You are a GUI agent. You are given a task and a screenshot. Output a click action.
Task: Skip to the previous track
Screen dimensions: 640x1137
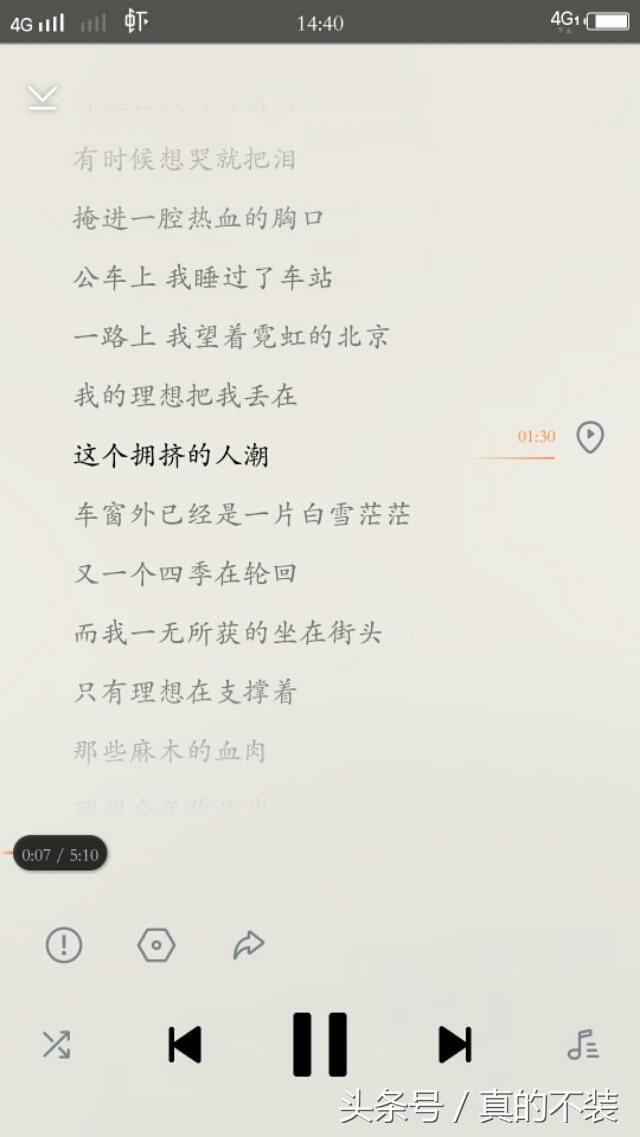click(185, 1045)
